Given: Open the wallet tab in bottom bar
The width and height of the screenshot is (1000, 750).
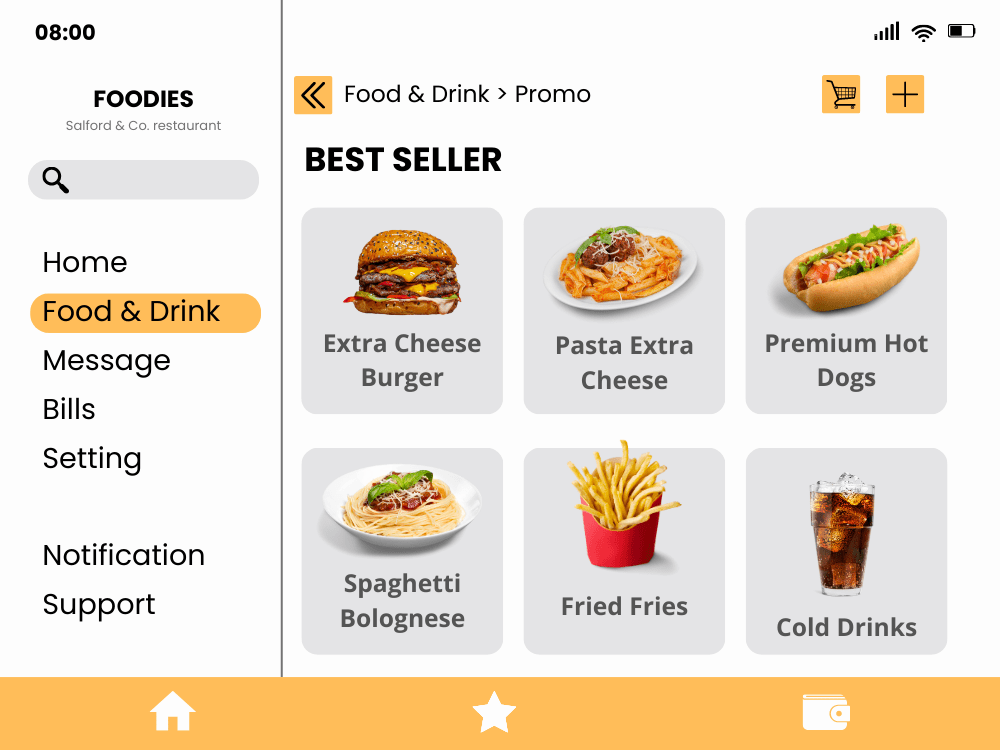Looking at the screenshot, I should tap(826, 713).
